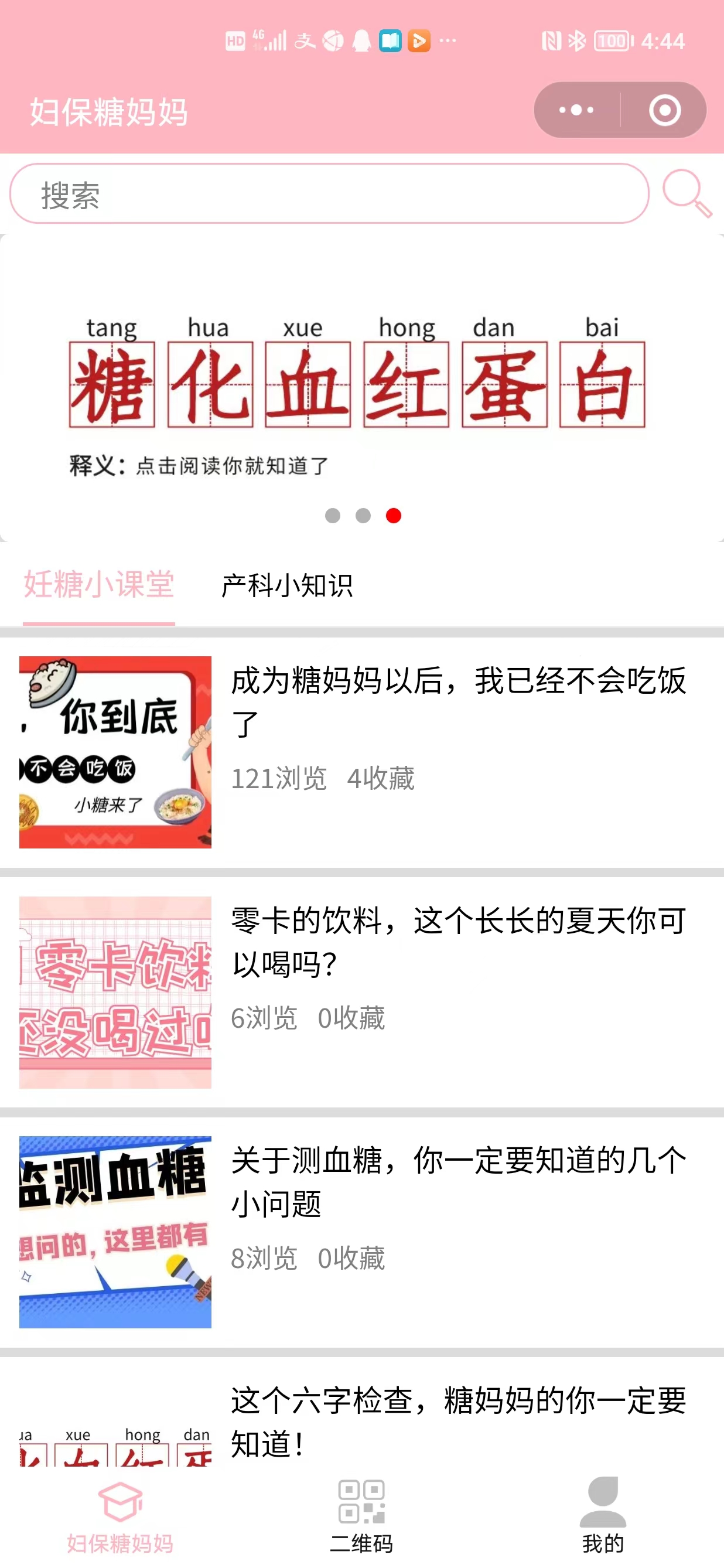Open article 成为糖妈妈以后，我已经不会吃饭了
Screen dimensions: 724x1568
click(457, 701)
